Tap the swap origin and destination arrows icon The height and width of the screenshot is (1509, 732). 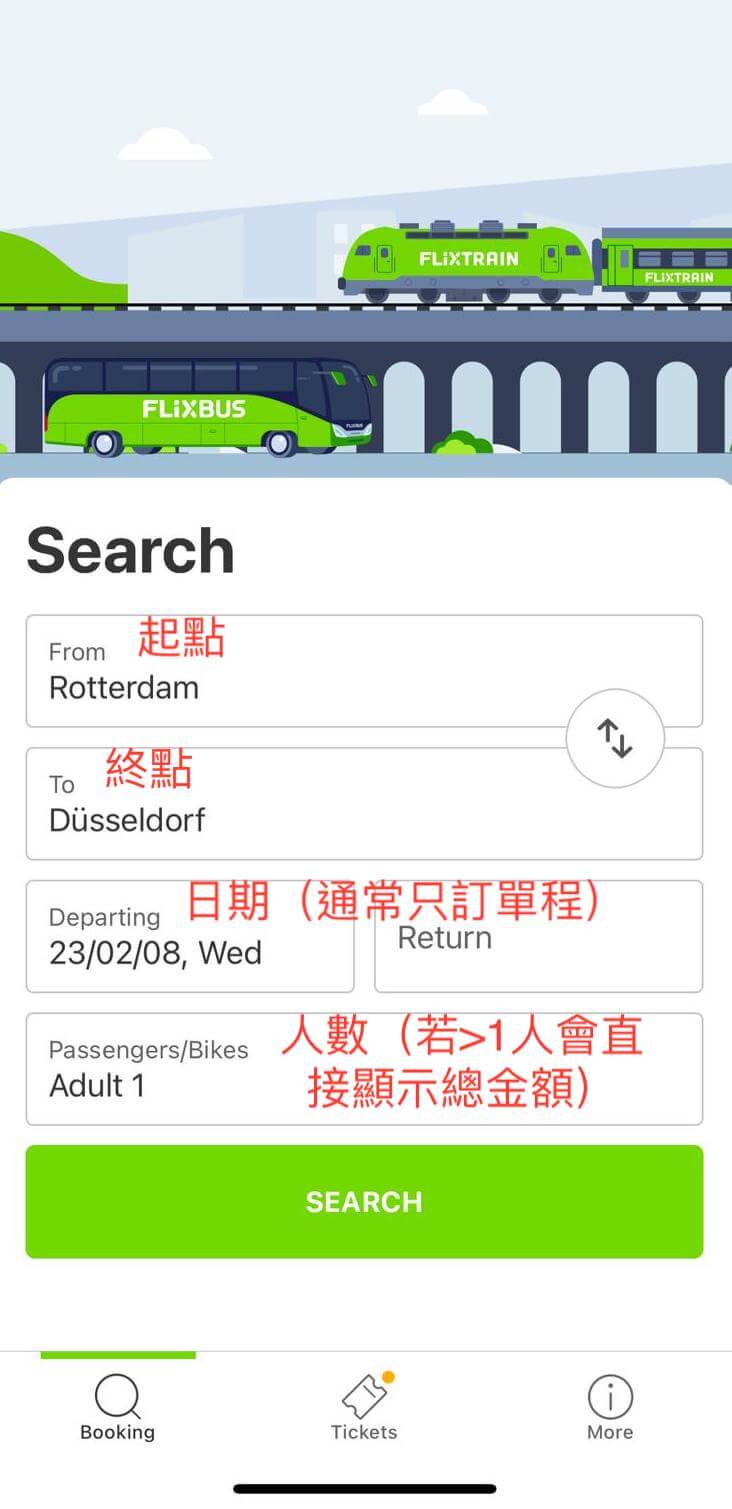(x=615, y=738)
